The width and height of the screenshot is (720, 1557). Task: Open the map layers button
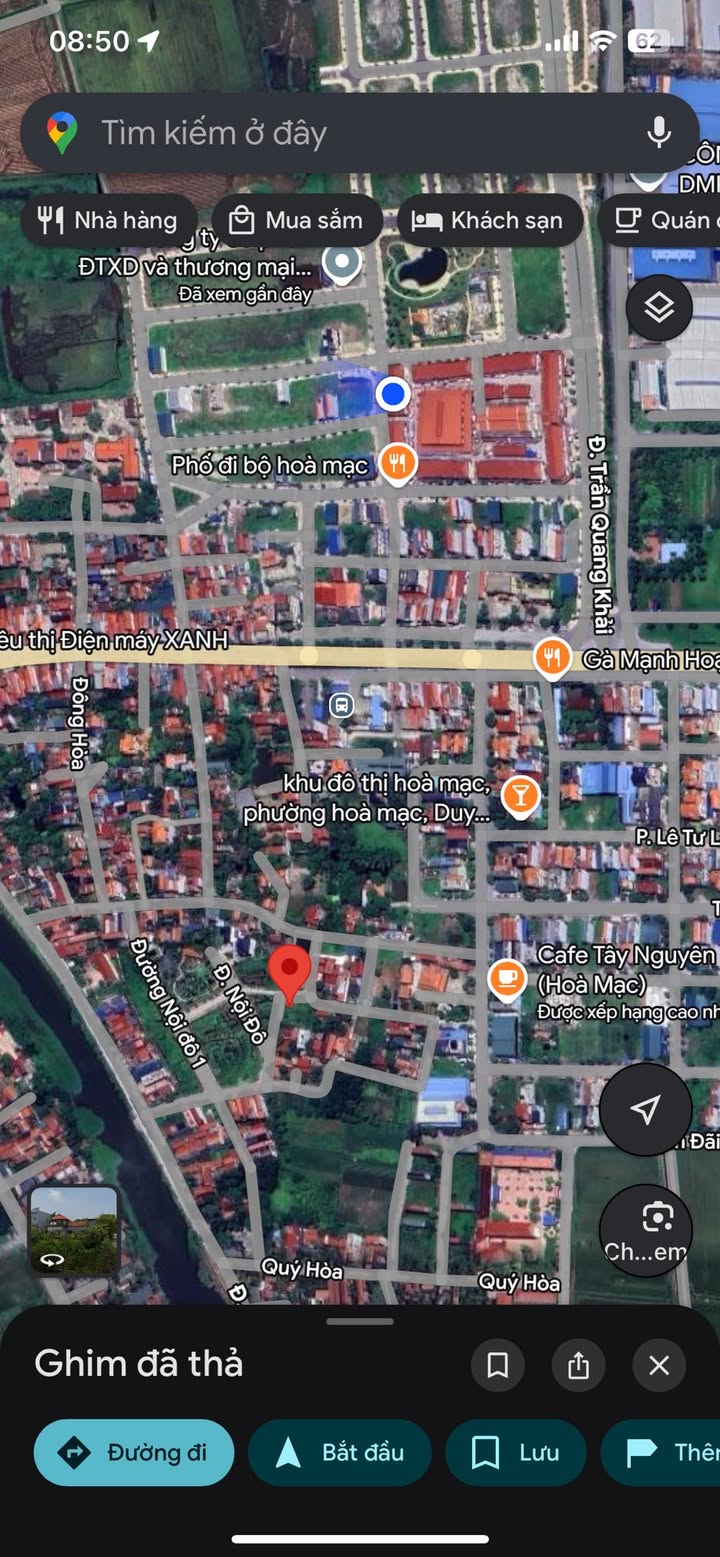(x=659, y=308)
